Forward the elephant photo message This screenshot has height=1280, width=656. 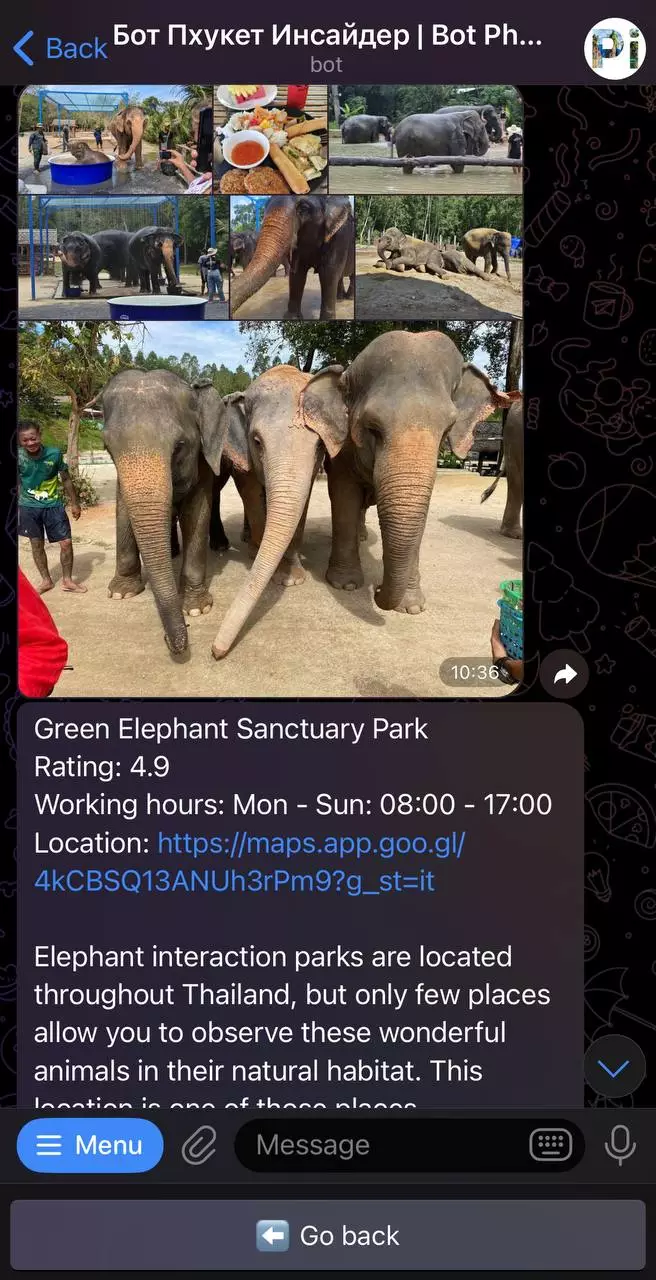(565, 675)
